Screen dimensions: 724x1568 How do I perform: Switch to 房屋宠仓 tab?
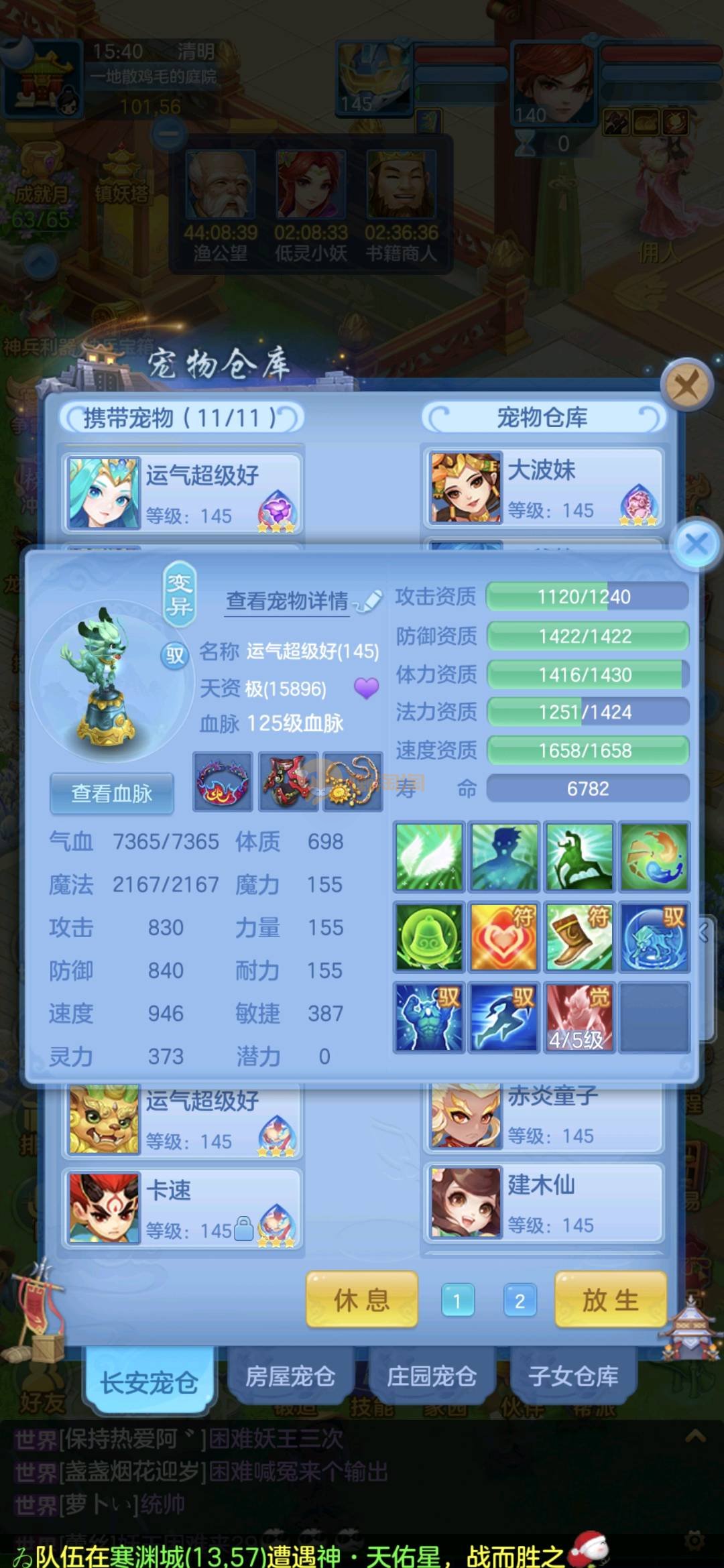click(x=290, y=1376)
